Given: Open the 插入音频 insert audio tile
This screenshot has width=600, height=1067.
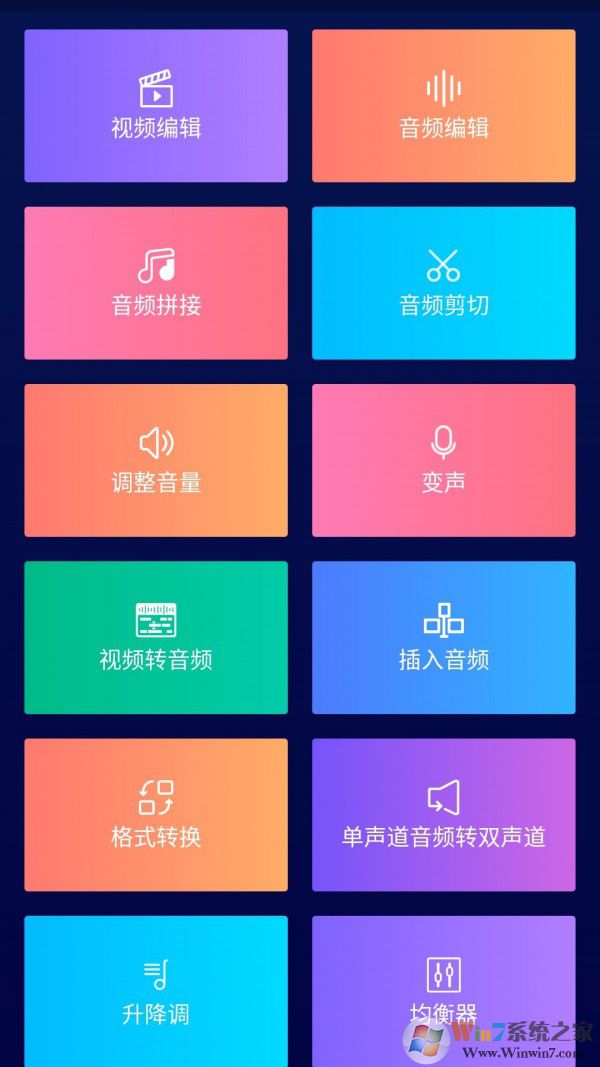Looking at the screenshot, I should [x=444, y=637].
